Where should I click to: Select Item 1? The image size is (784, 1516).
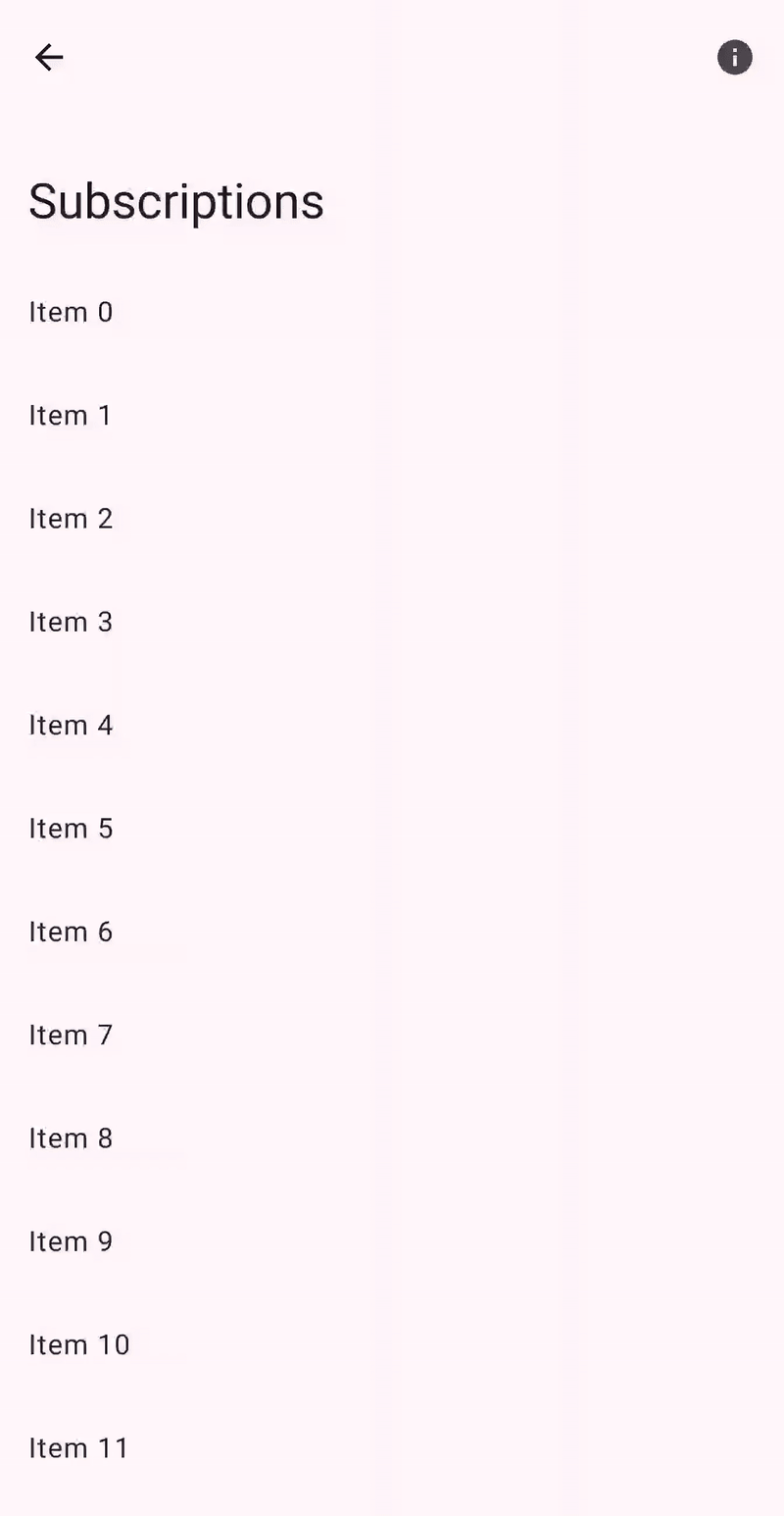pyautogui.click(x=392, y=416)
